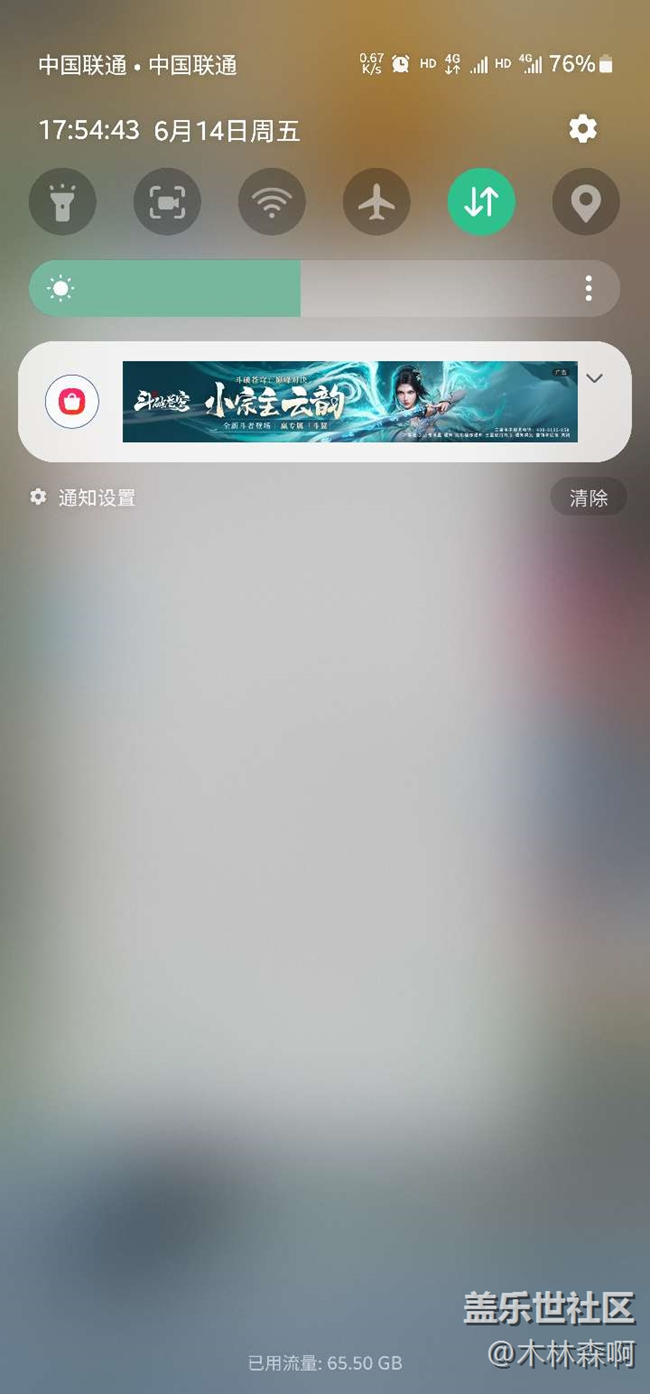Open brightness more options menu
The width and height of the screenshot is (650, 1394).
[x=588, y=289]
